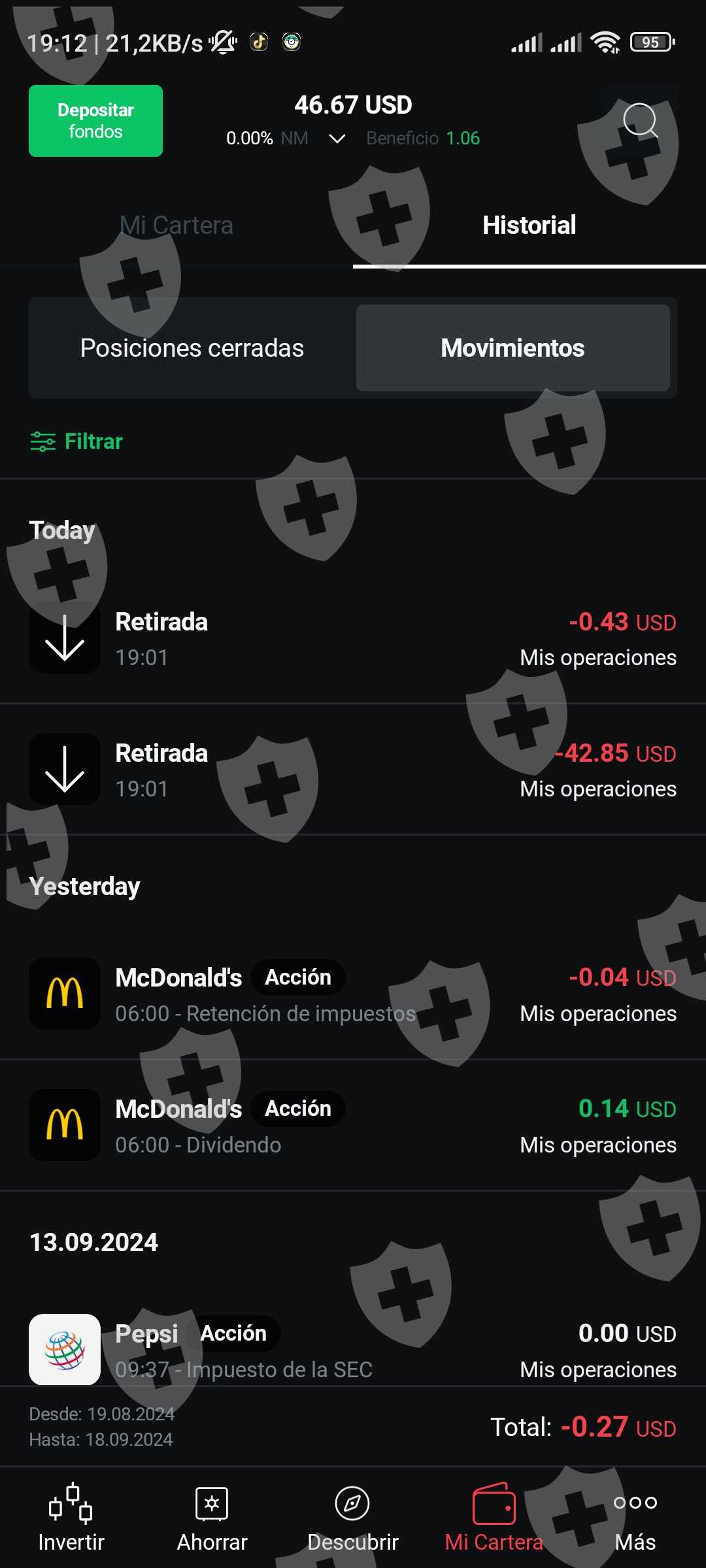This screenshot has width=706, height=1568.
Task: Open Pepsi Impuesto de la SEC entry
Action: (353, 1350)
